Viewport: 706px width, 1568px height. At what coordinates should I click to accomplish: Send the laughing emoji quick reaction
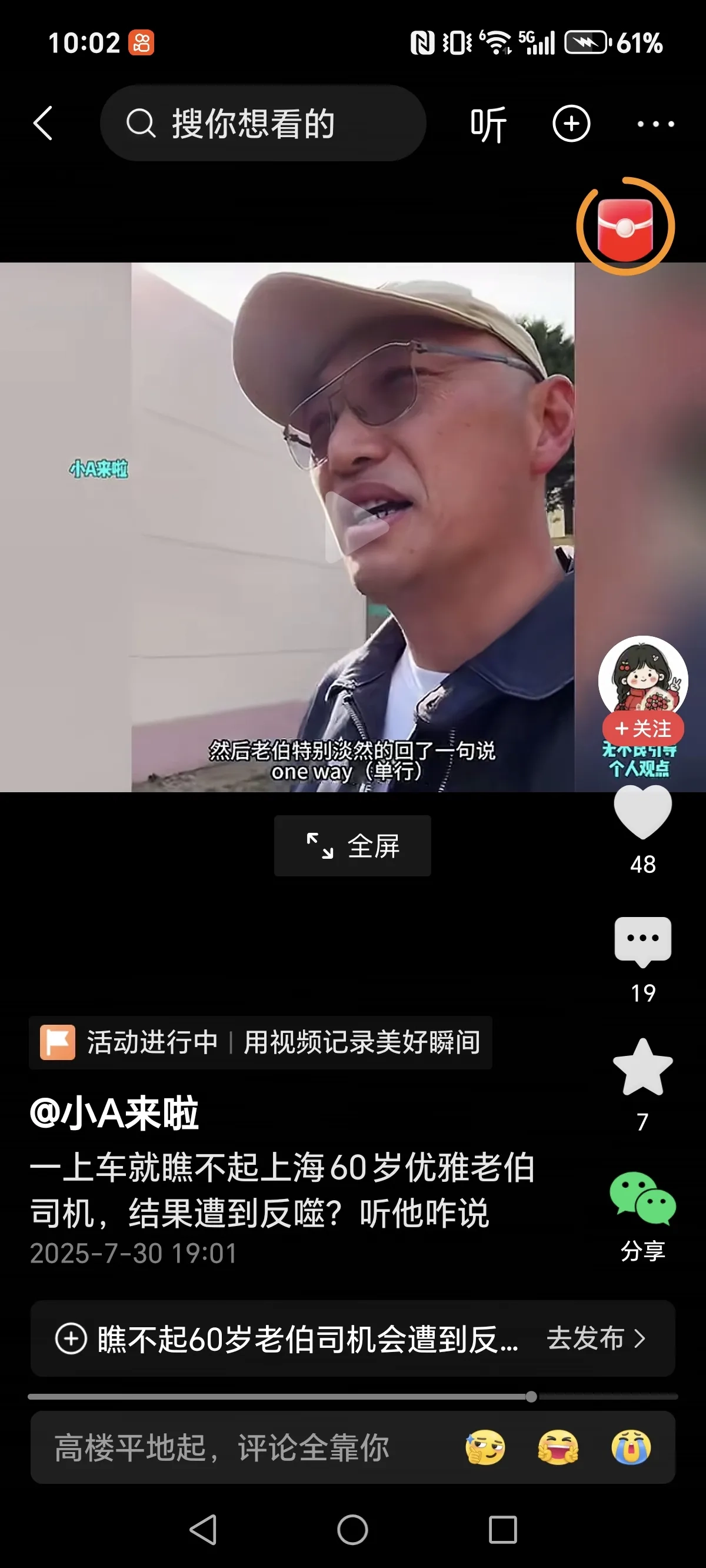558,1447
